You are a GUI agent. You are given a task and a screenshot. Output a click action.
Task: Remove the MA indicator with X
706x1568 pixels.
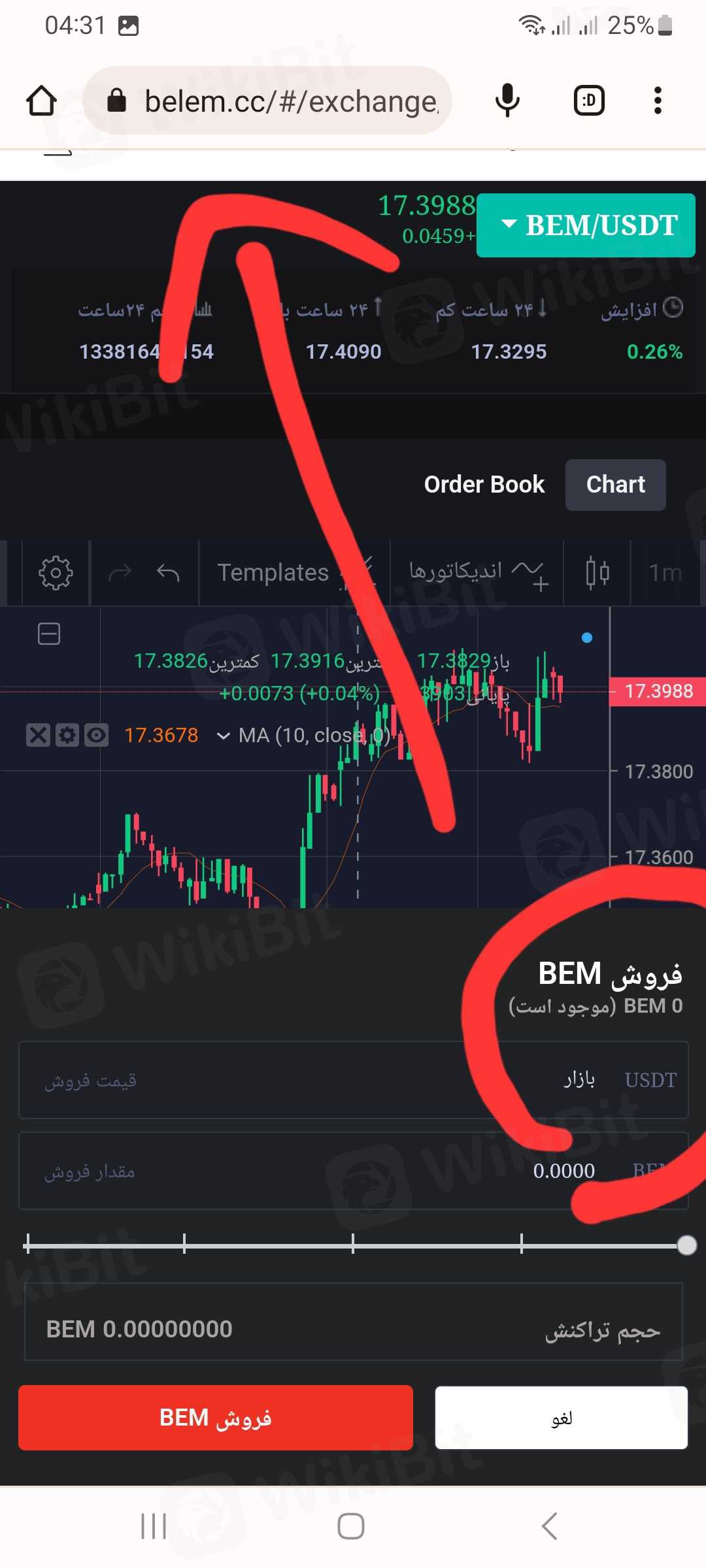[38, 735]
